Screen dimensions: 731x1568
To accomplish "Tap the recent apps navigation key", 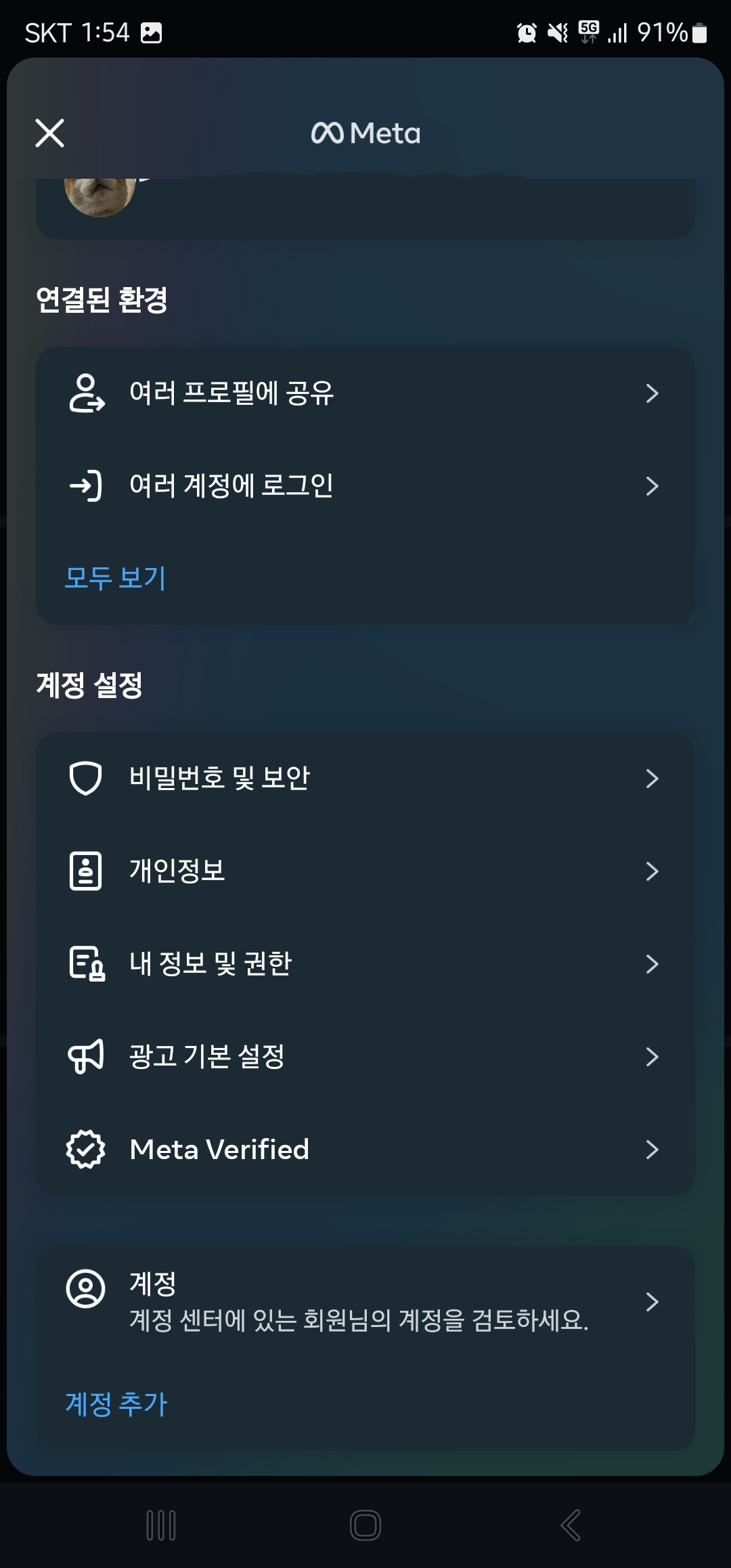I will coord(160,1525).
